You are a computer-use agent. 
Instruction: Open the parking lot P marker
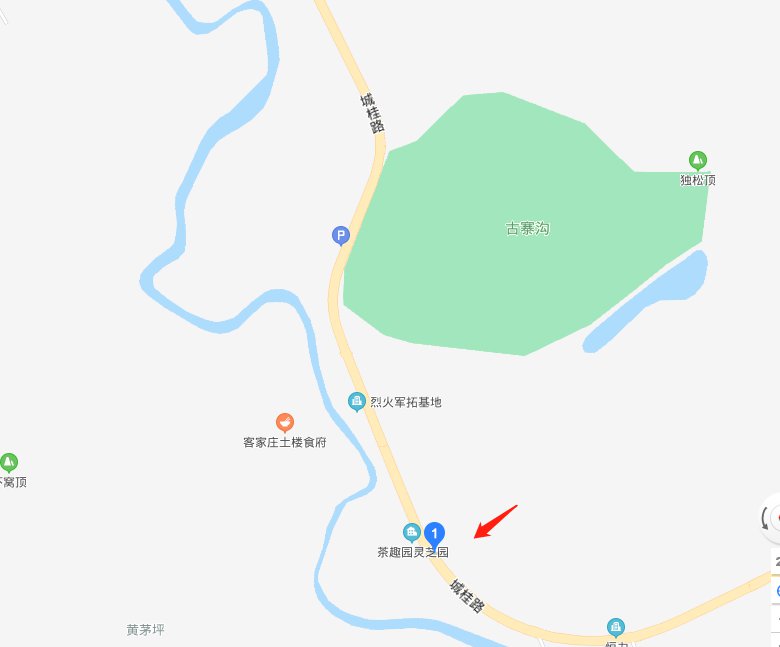tap(341, 236)
